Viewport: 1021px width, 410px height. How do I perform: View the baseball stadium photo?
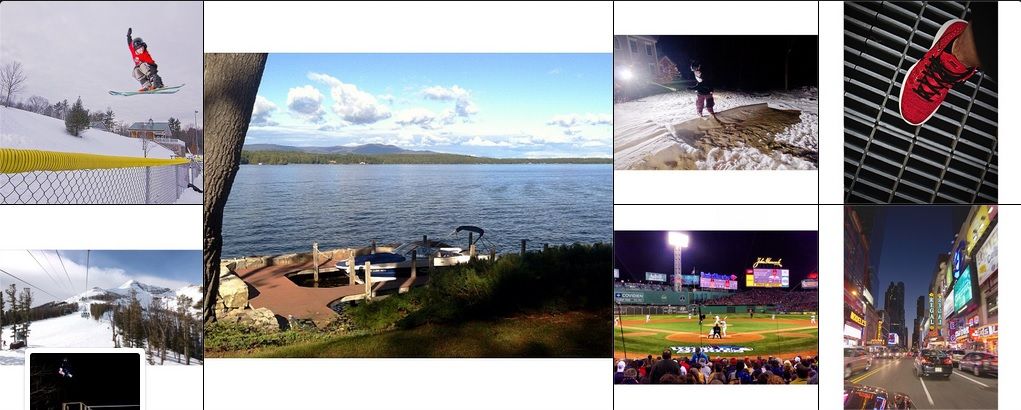pyautogui.click(x=715, y=307)
